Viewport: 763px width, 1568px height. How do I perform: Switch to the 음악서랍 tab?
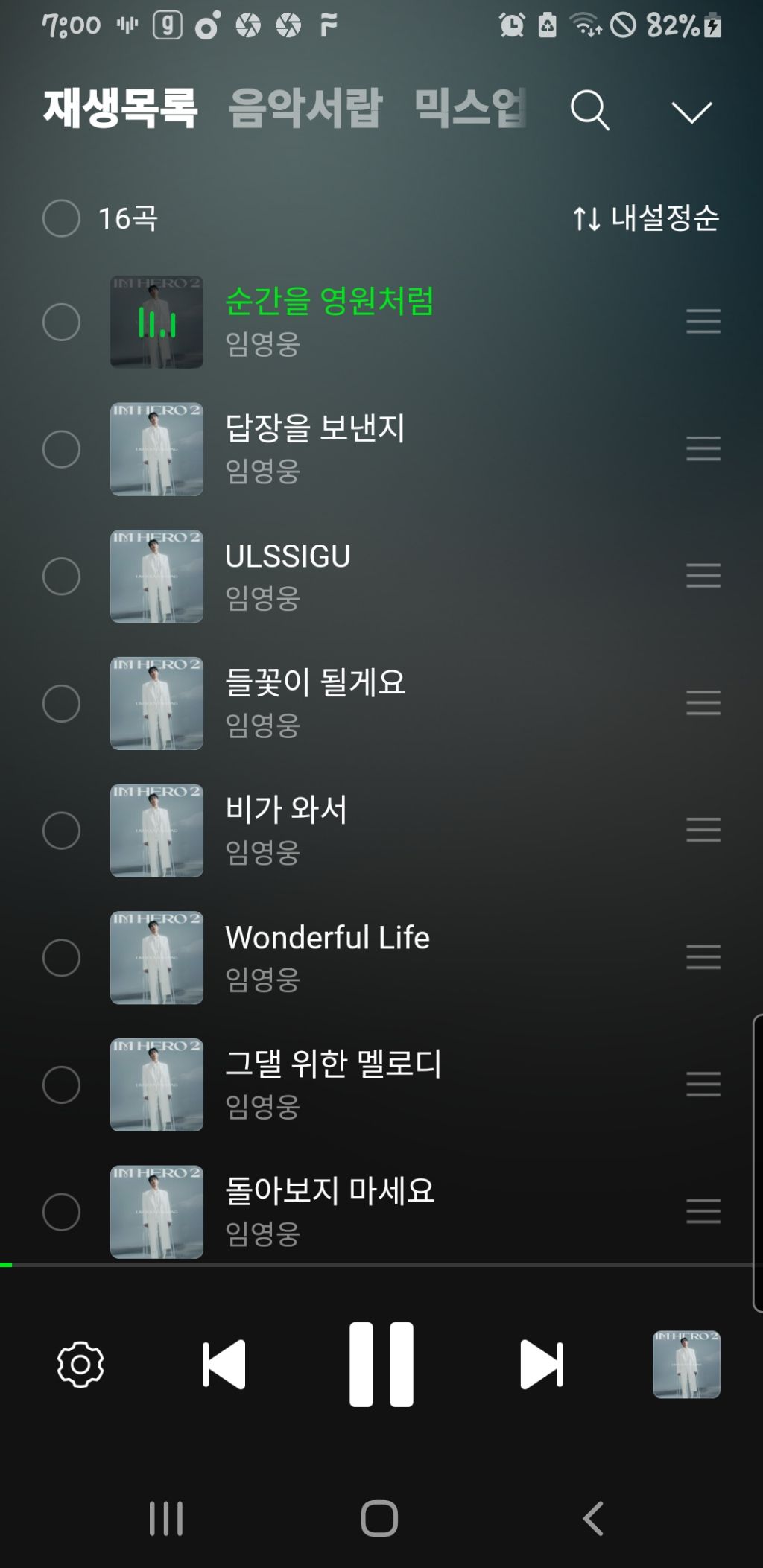[x=305, y=109]
